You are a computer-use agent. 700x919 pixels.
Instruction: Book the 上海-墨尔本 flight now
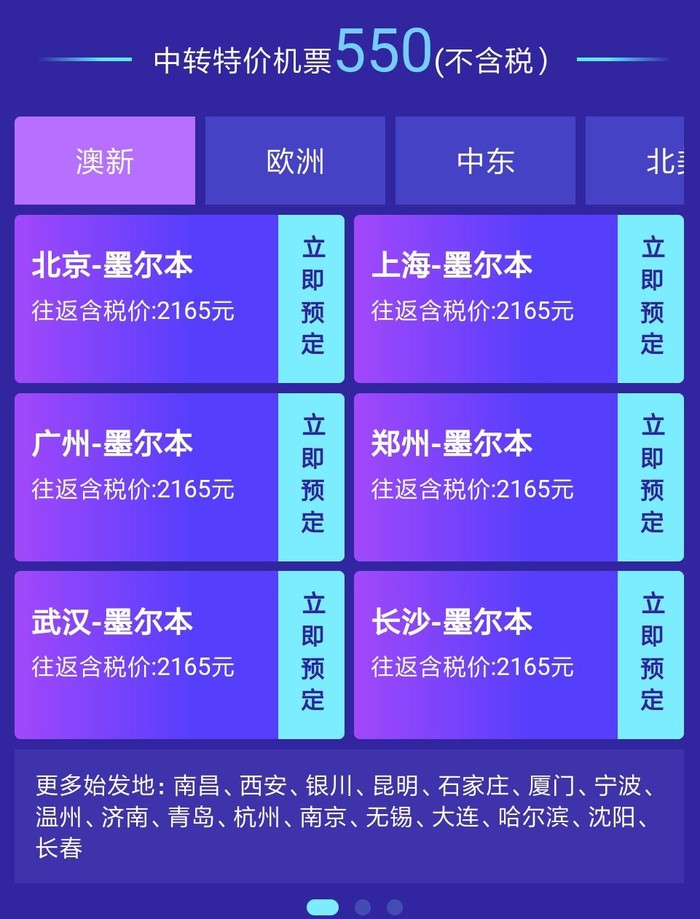coord(652,298)
